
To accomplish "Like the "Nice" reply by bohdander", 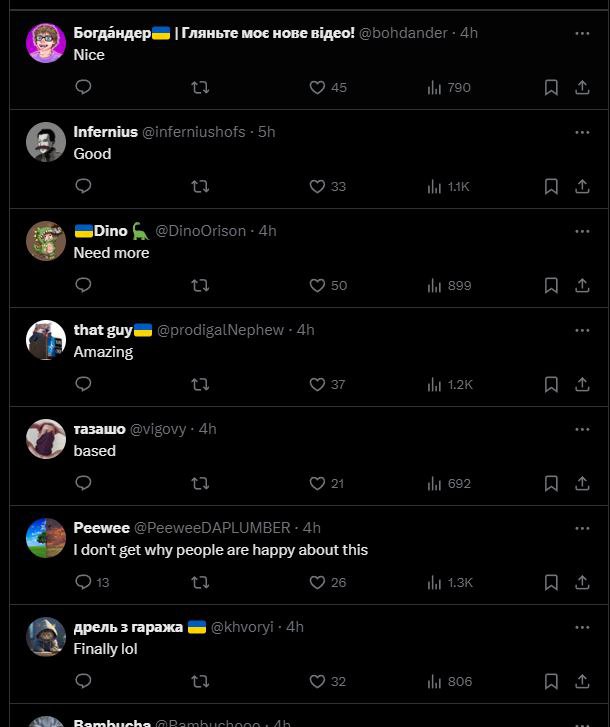I will pyautogui.click(x=317, y=88).
